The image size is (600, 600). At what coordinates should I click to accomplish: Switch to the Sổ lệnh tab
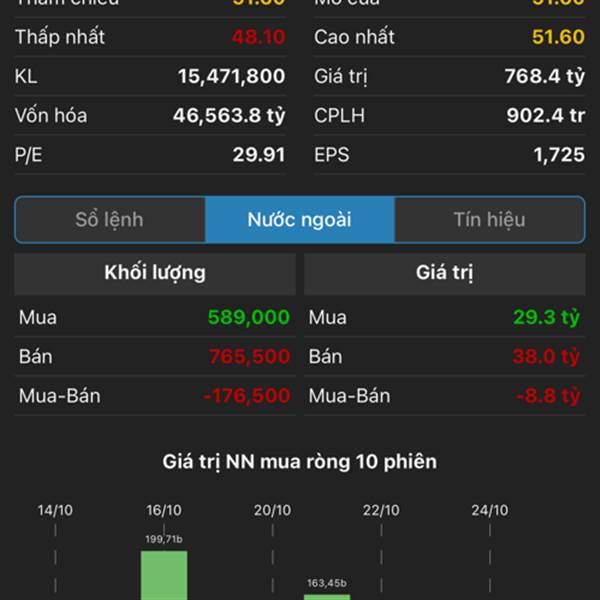[x=110, y=220]
